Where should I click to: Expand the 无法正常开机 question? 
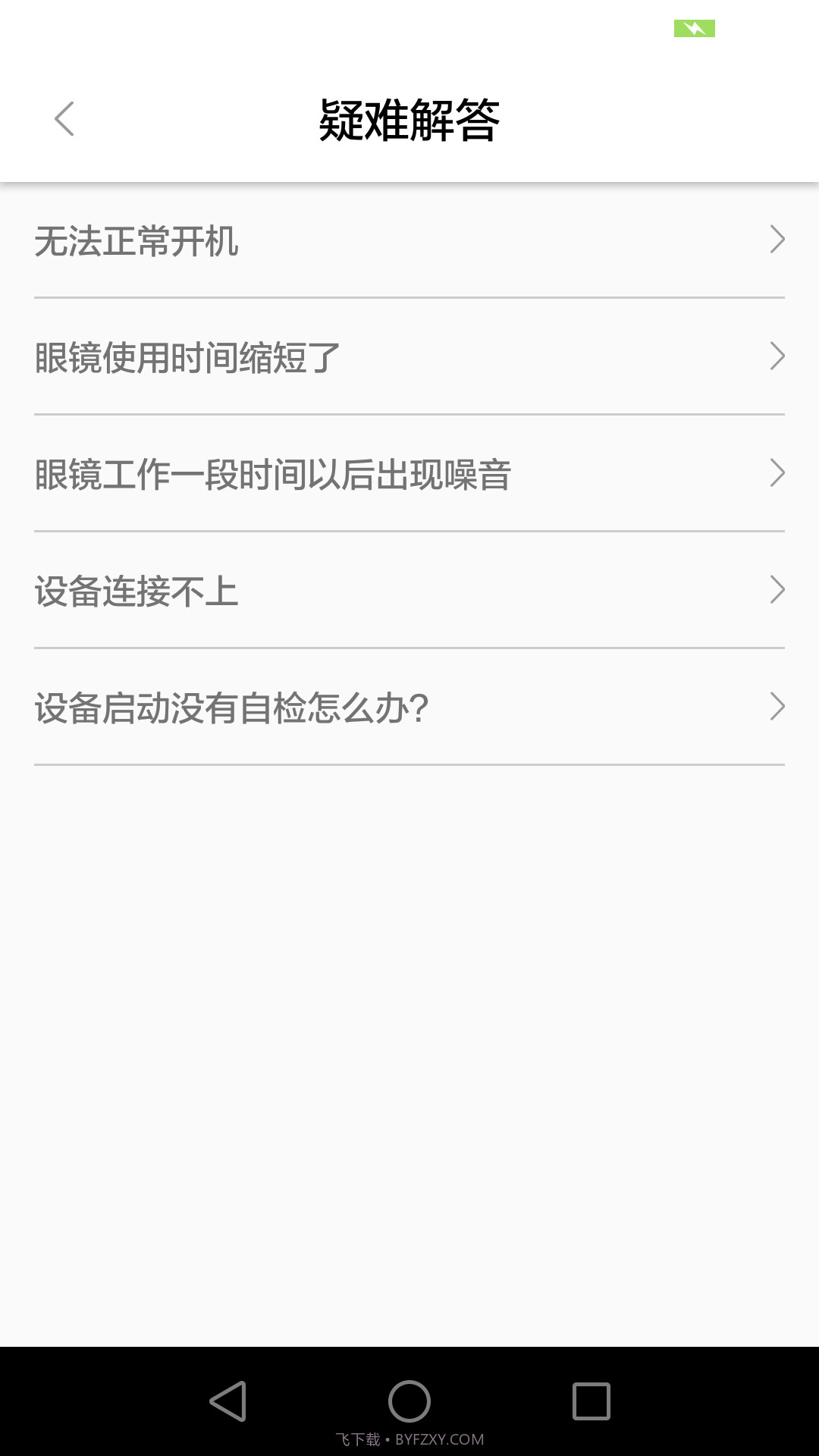409,241
